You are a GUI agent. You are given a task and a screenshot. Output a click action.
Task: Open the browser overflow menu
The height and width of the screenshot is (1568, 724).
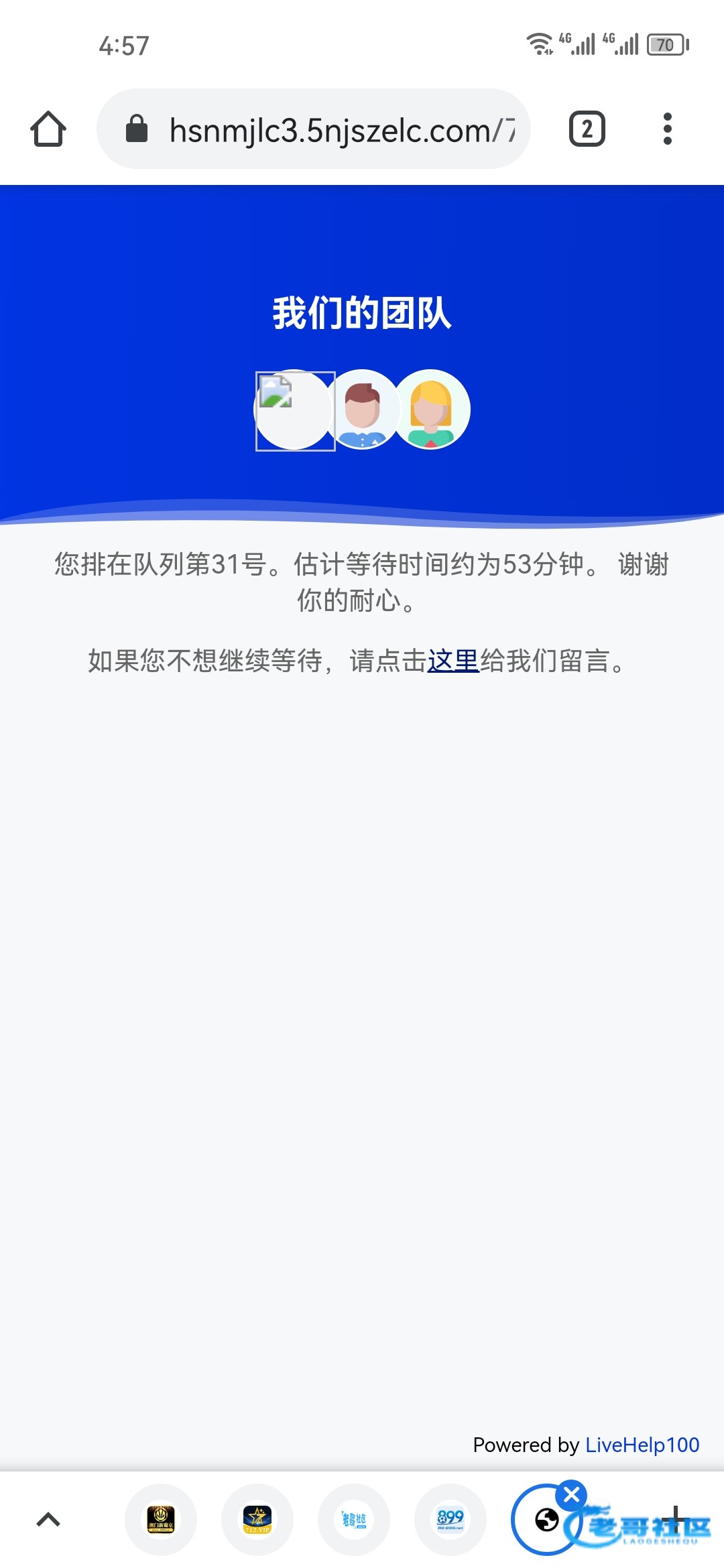[667, 129]
